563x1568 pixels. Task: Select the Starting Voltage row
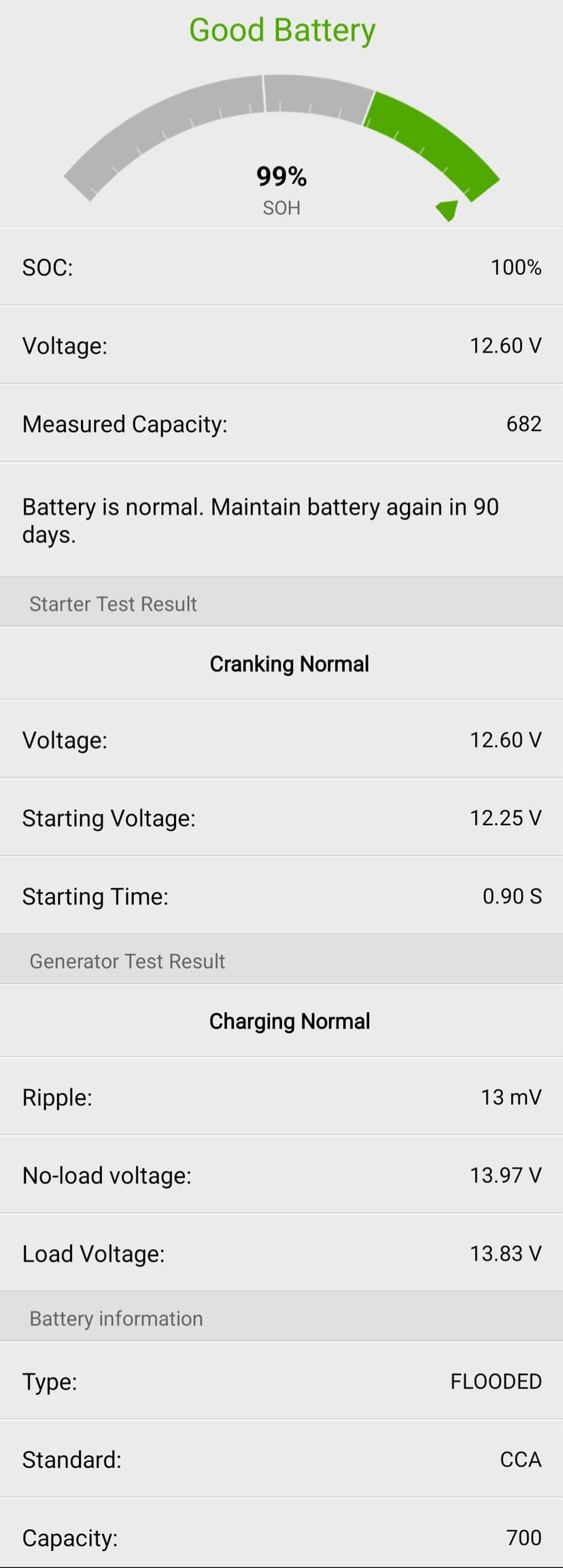[x=281, y=818]
